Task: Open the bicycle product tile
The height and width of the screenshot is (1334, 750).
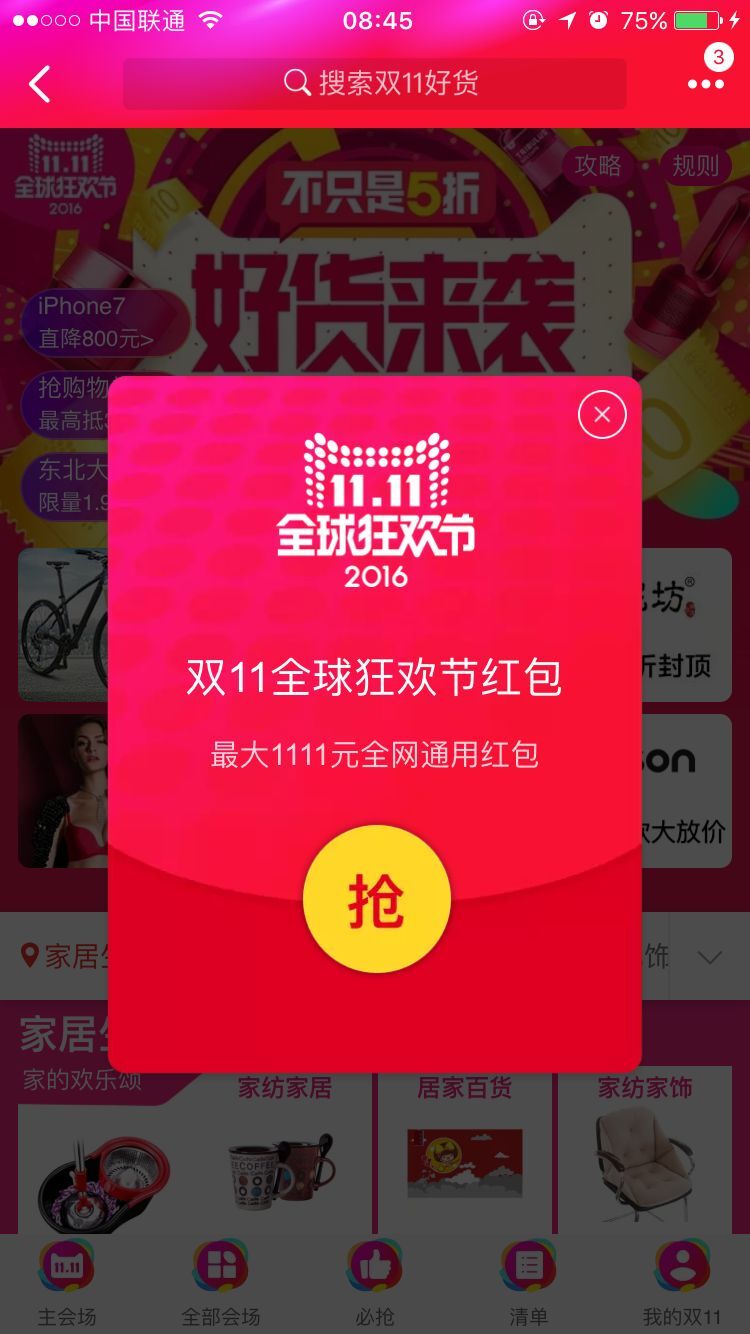Action: coord(62,623)
